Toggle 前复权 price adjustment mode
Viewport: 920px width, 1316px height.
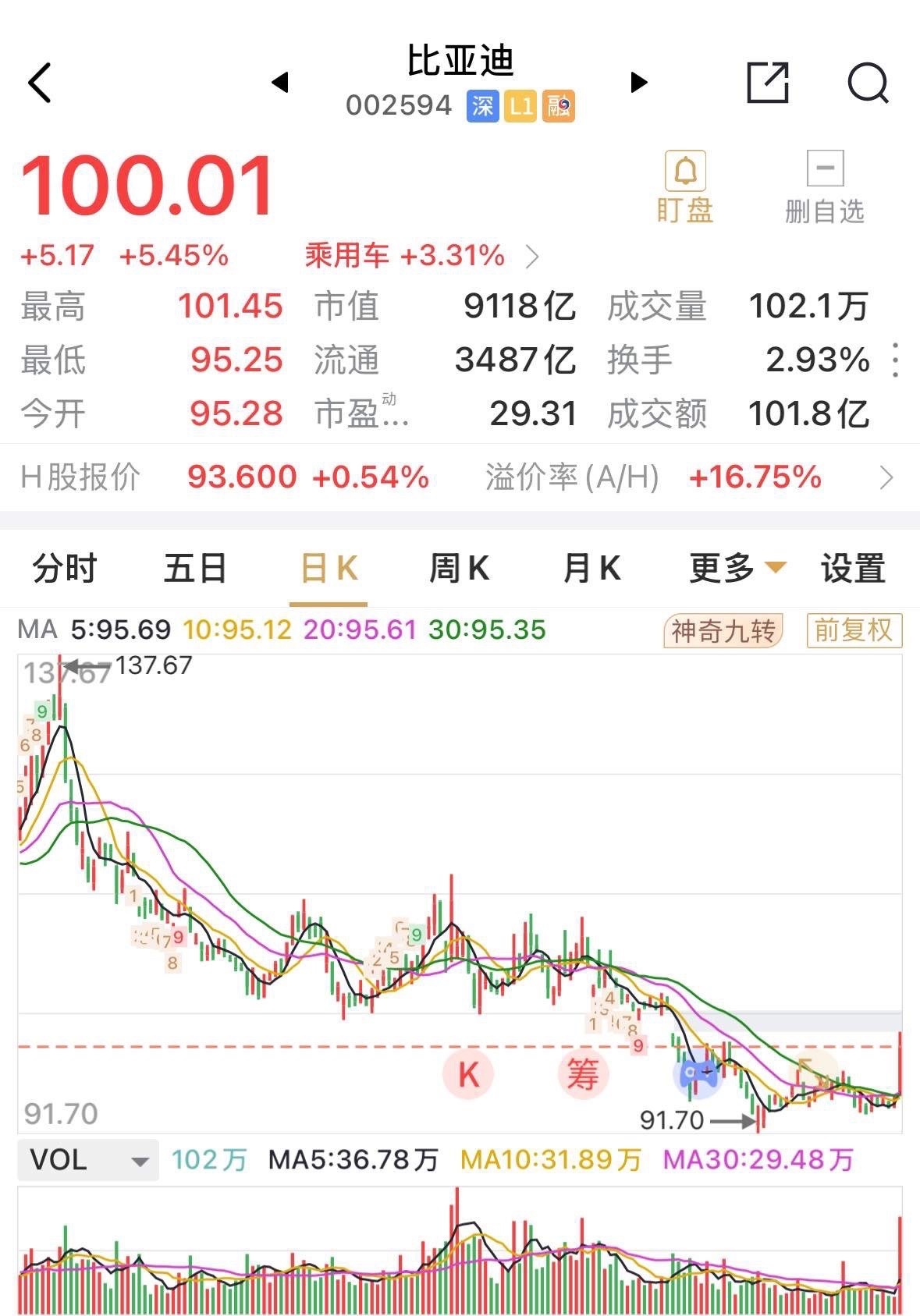(x=853, y=630)
